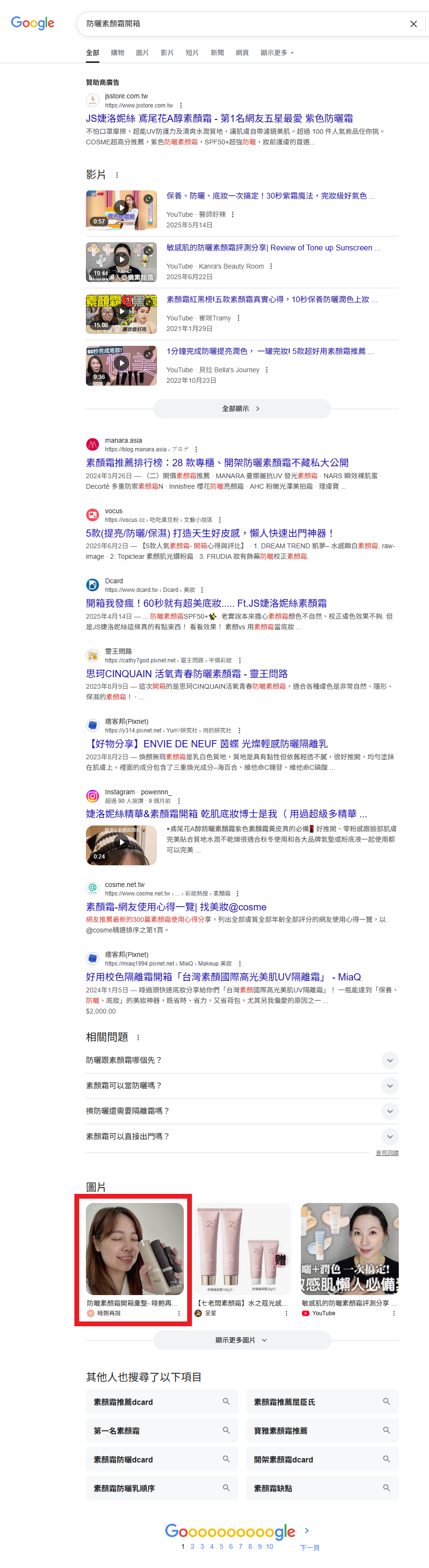Go to the next page via 下一頁

(x=309, y=1547)
